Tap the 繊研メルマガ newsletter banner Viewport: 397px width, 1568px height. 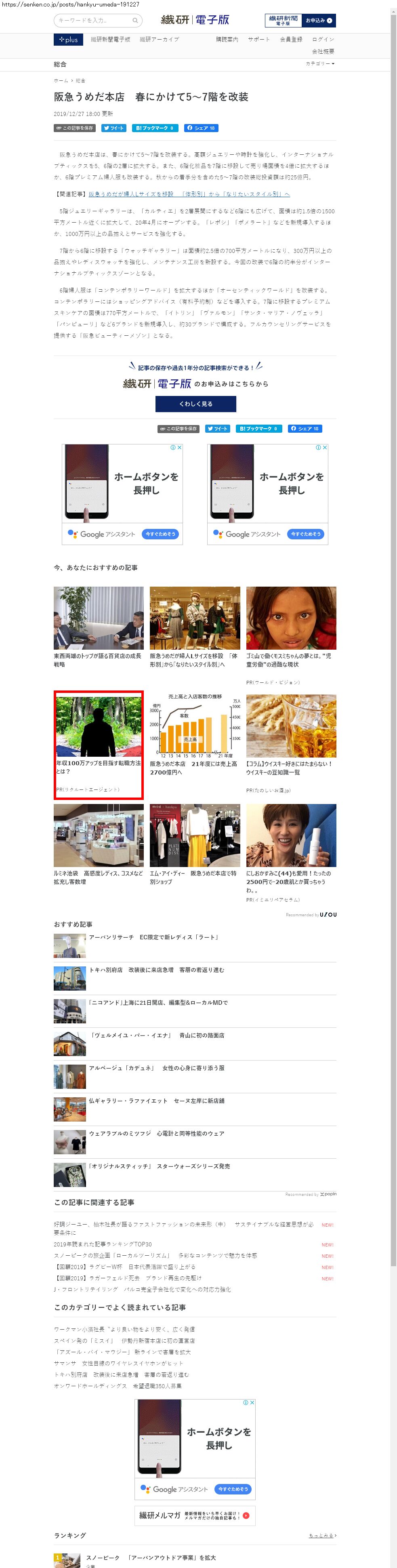pos(195,1515)
